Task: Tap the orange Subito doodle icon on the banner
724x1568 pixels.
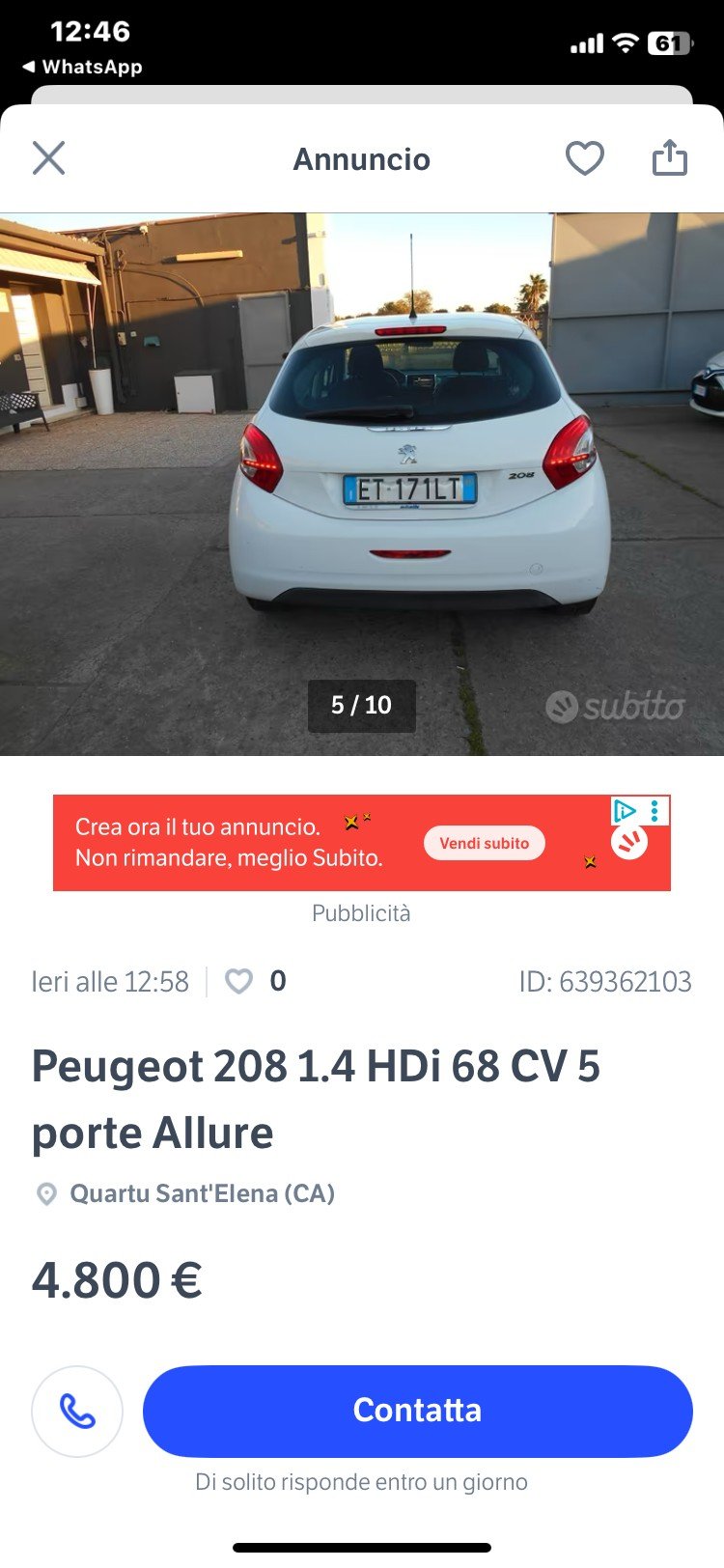Action: (630, 843)
